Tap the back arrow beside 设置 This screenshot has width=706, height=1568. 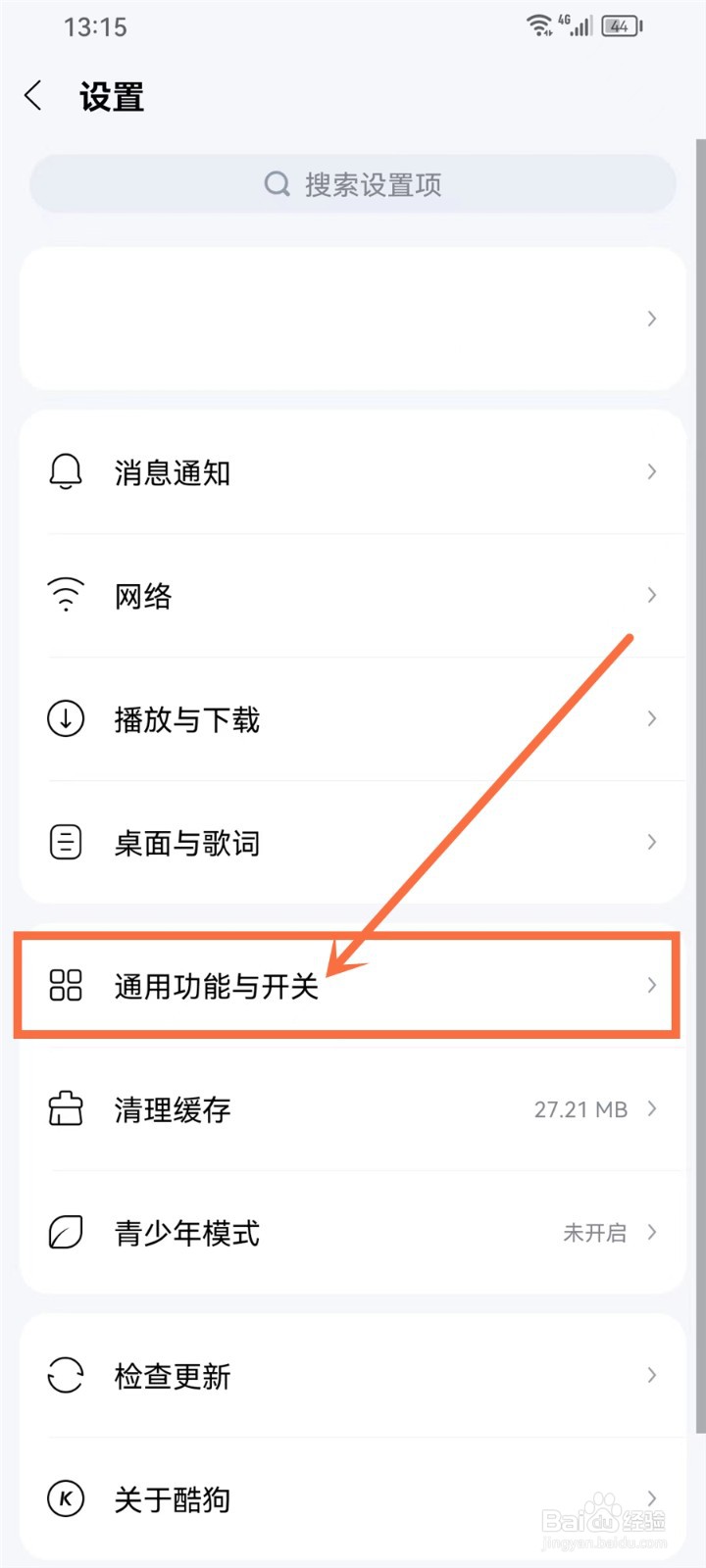33,95
